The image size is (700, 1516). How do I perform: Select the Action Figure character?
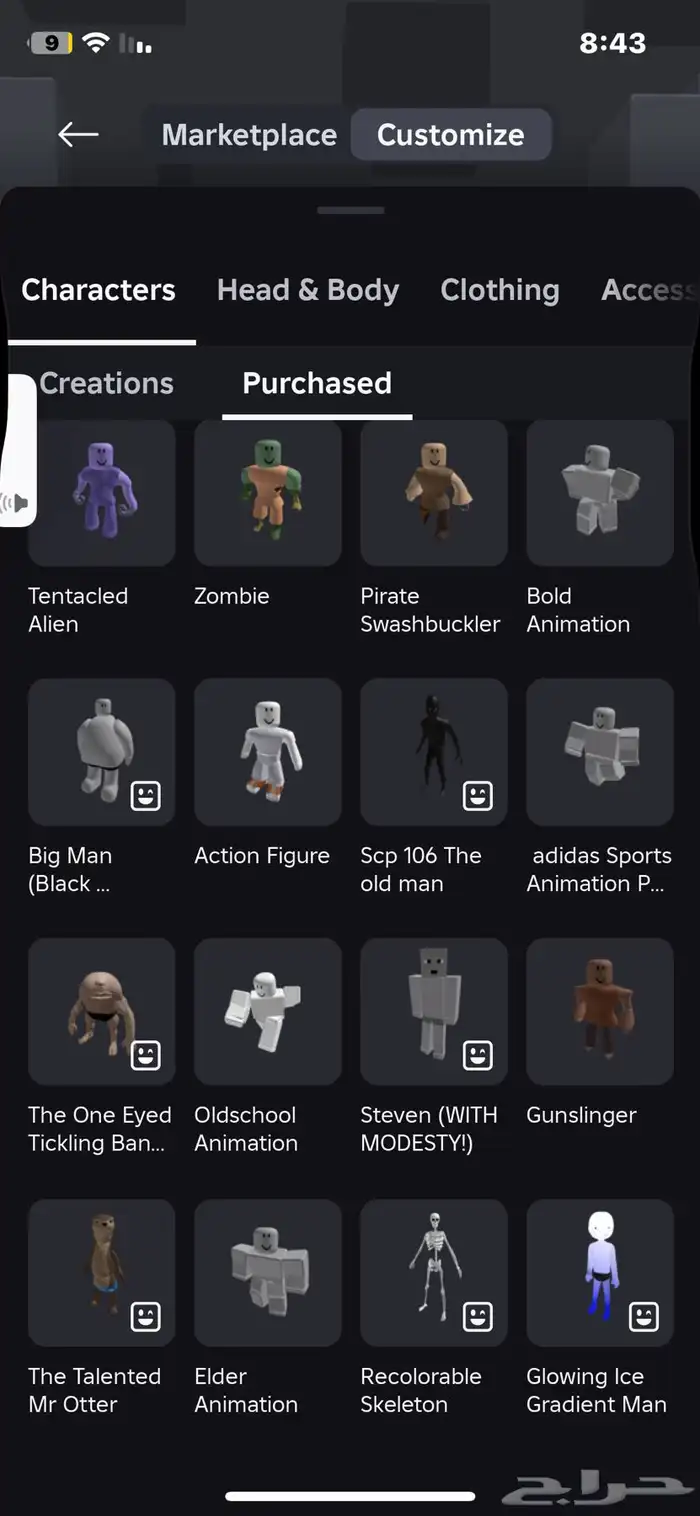pyautogui.click(x=267, y=752)
